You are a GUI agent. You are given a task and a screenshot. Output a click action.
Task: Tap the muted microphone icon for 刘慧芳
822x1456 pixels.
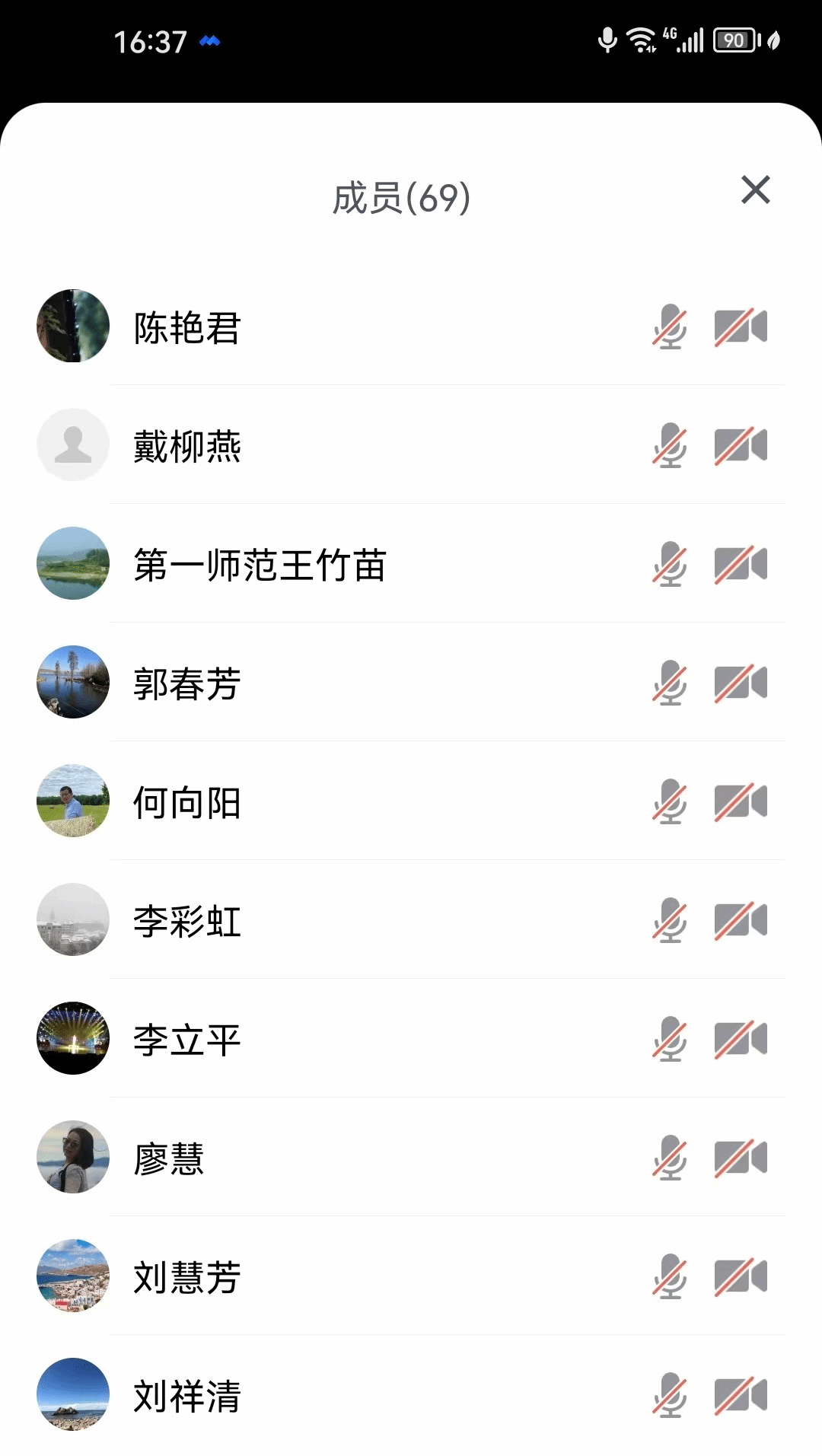(x=670, y=1277)
